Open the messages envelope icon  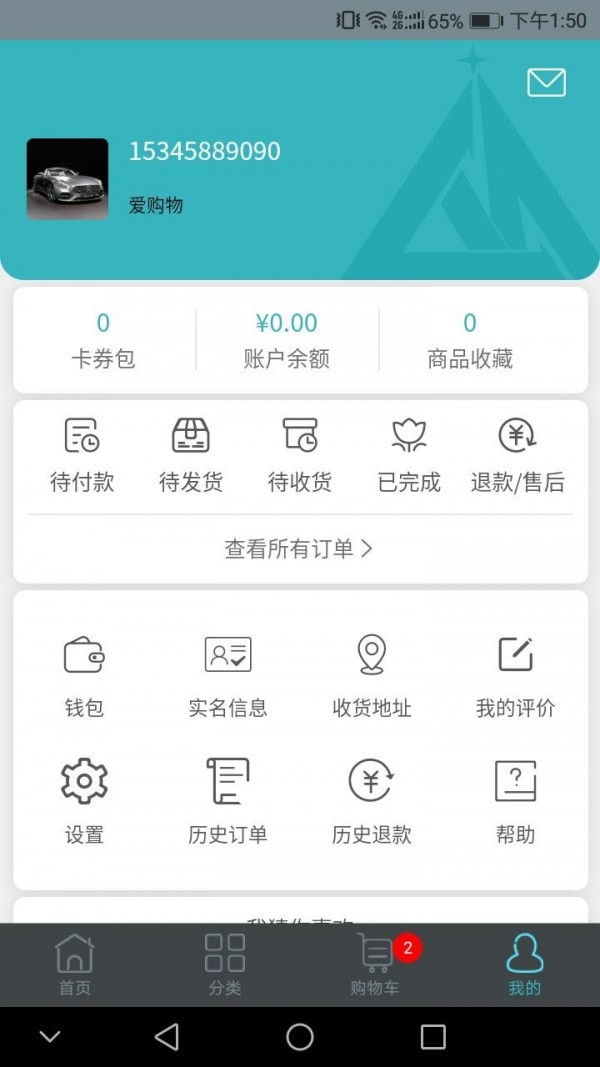(x=546, y=83)
